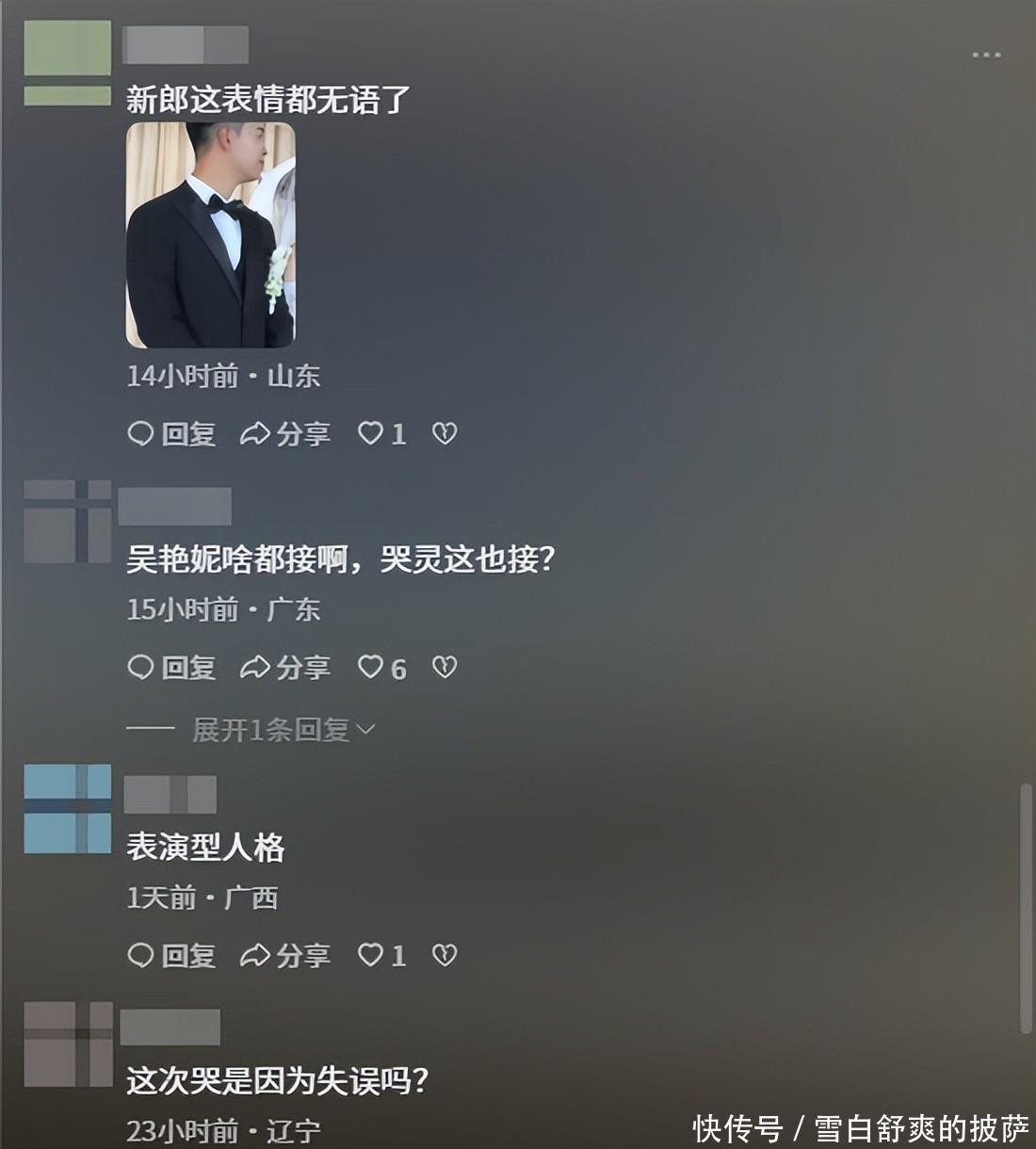The height and width of the screenshot is (1149, 1036).
Task: Share the 表演型人格 comment
Action: coord(285,956)
